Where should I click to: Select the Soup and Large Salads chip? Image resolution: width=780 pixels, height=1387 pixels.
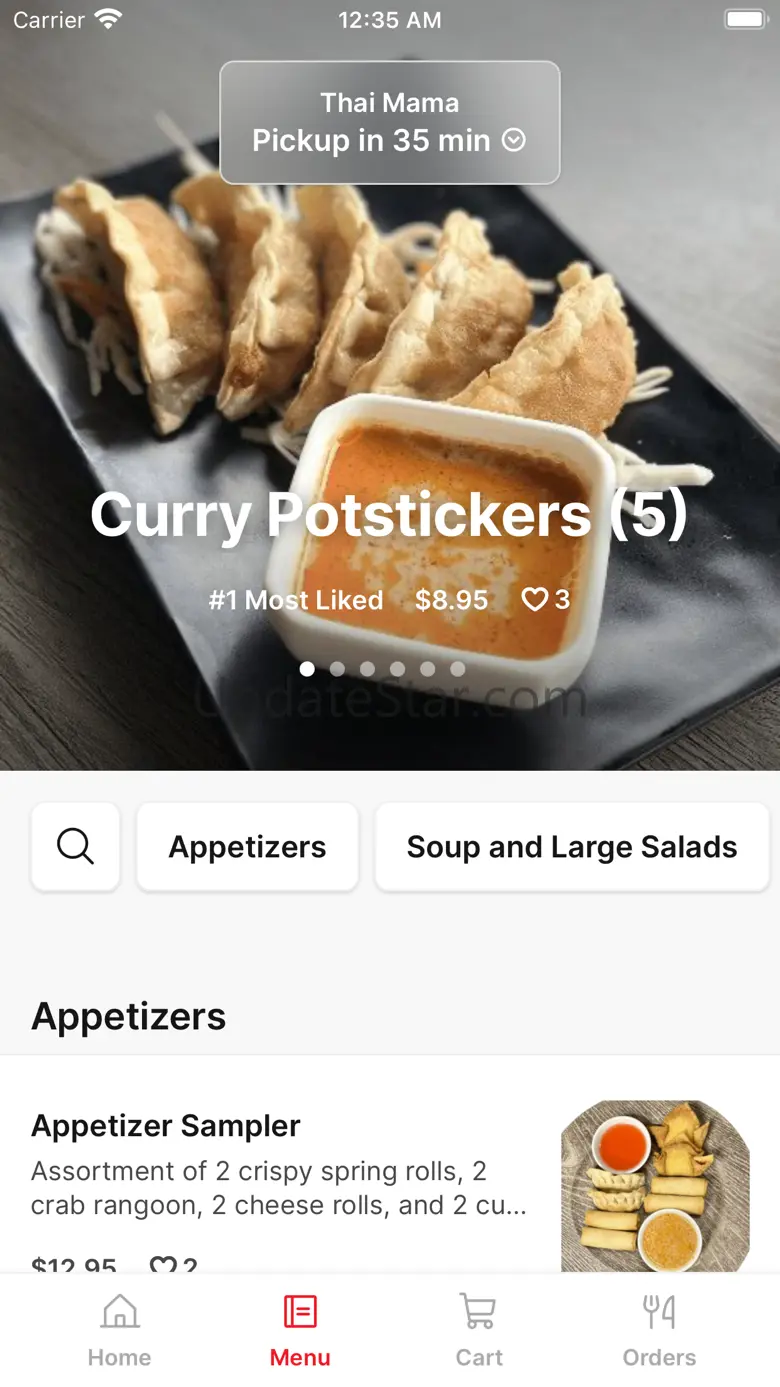click(571, 847)
